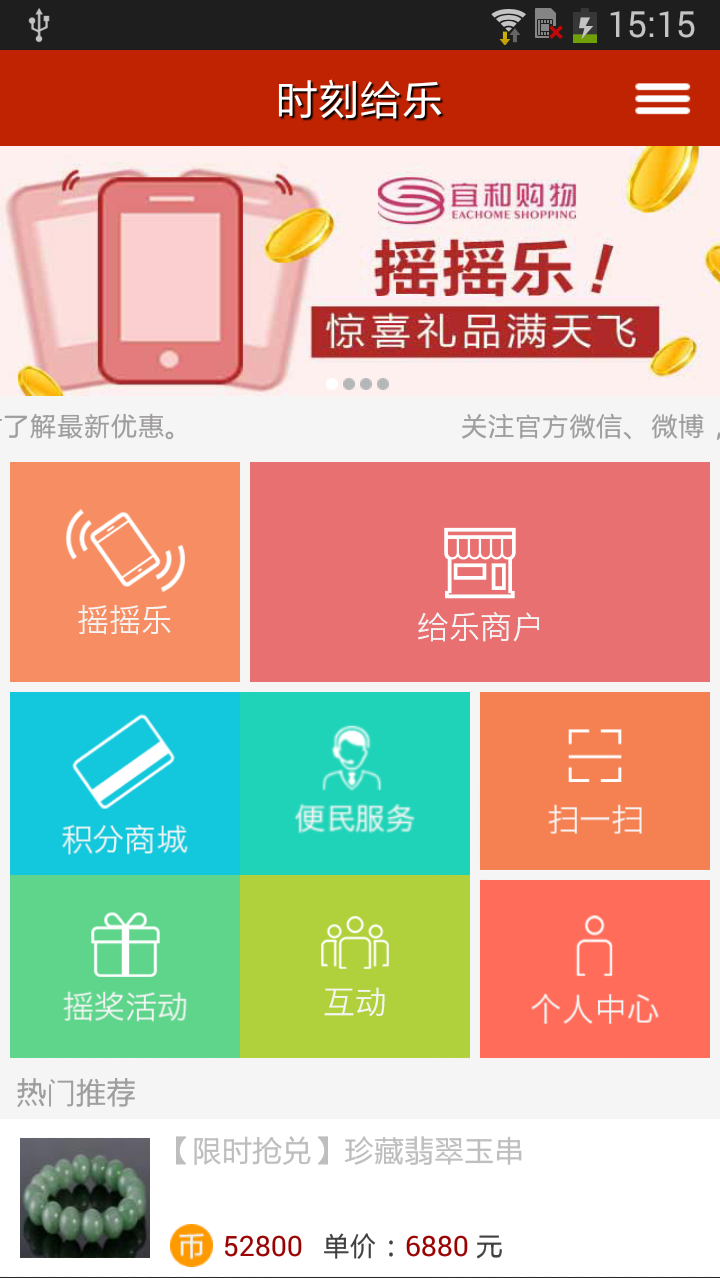This screenshot has height=1280, width=720.
Task: View the 珍藏翡翠玉串 product item
Action: [360, 1198]
